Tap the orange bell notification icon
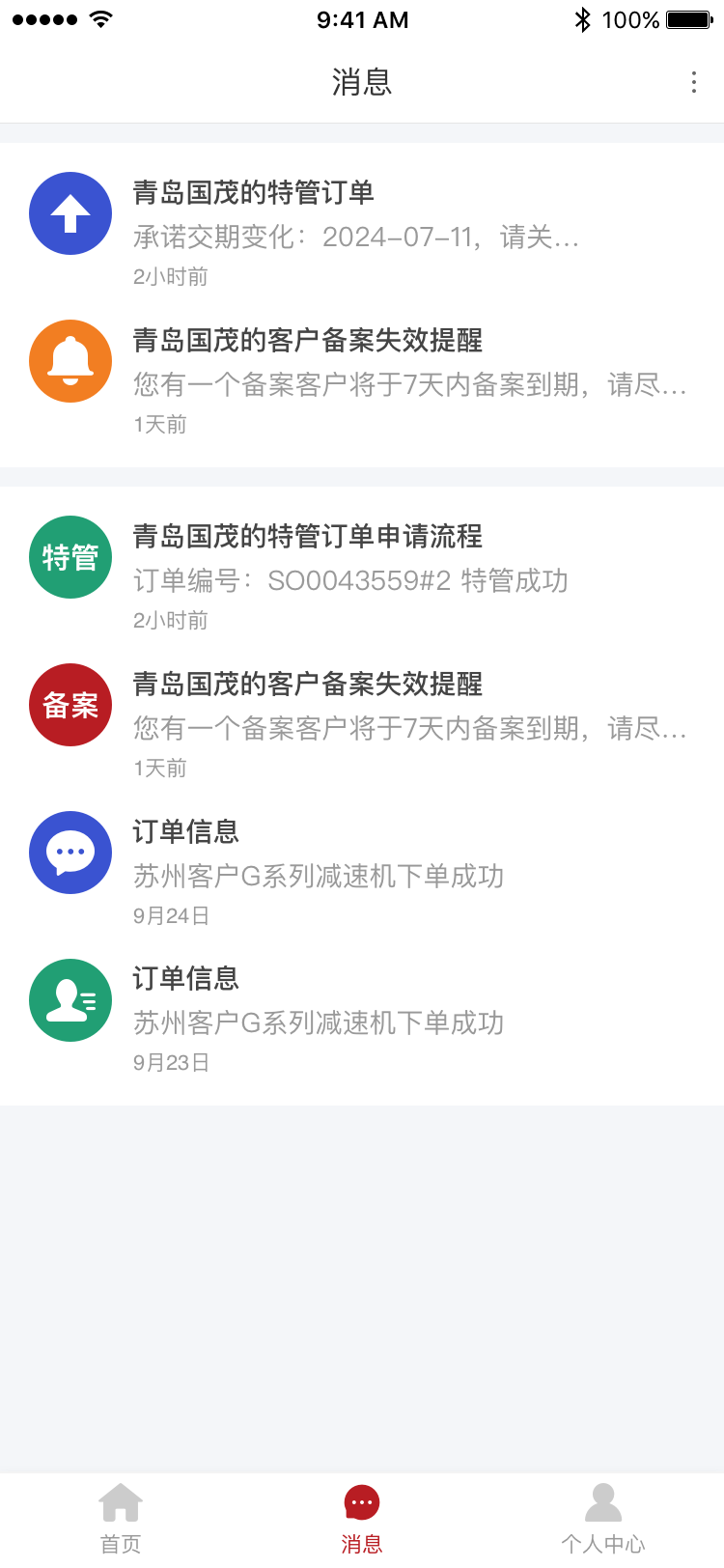 point(70,360)
